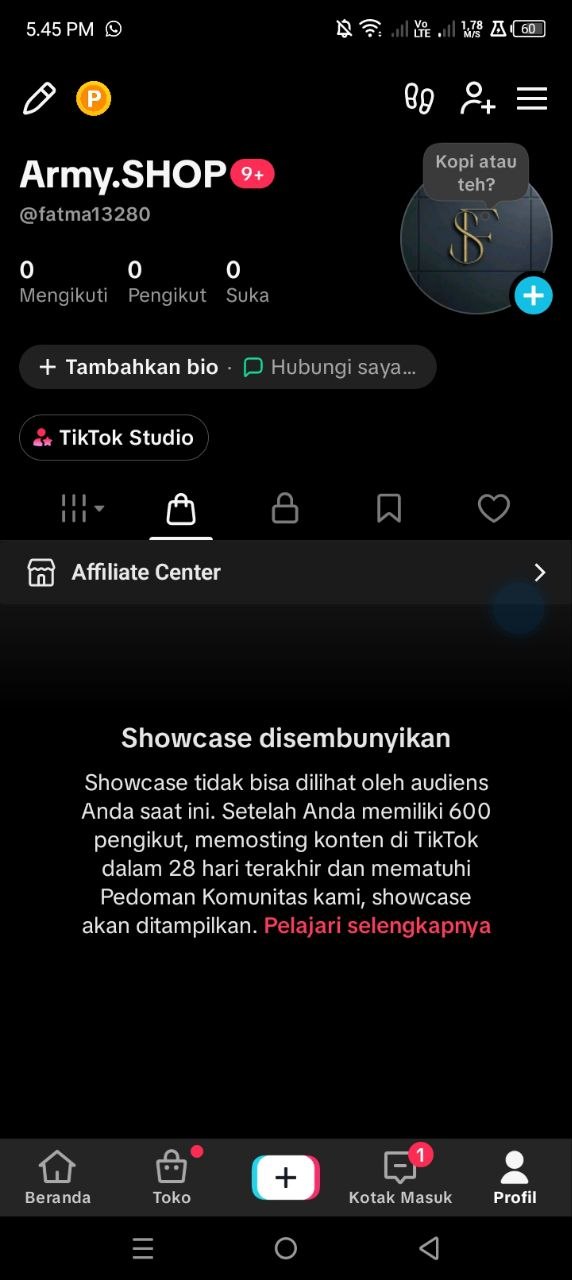Tap the Pelajari selengkapnya link
572x1280 pixels.
[377, 925]
